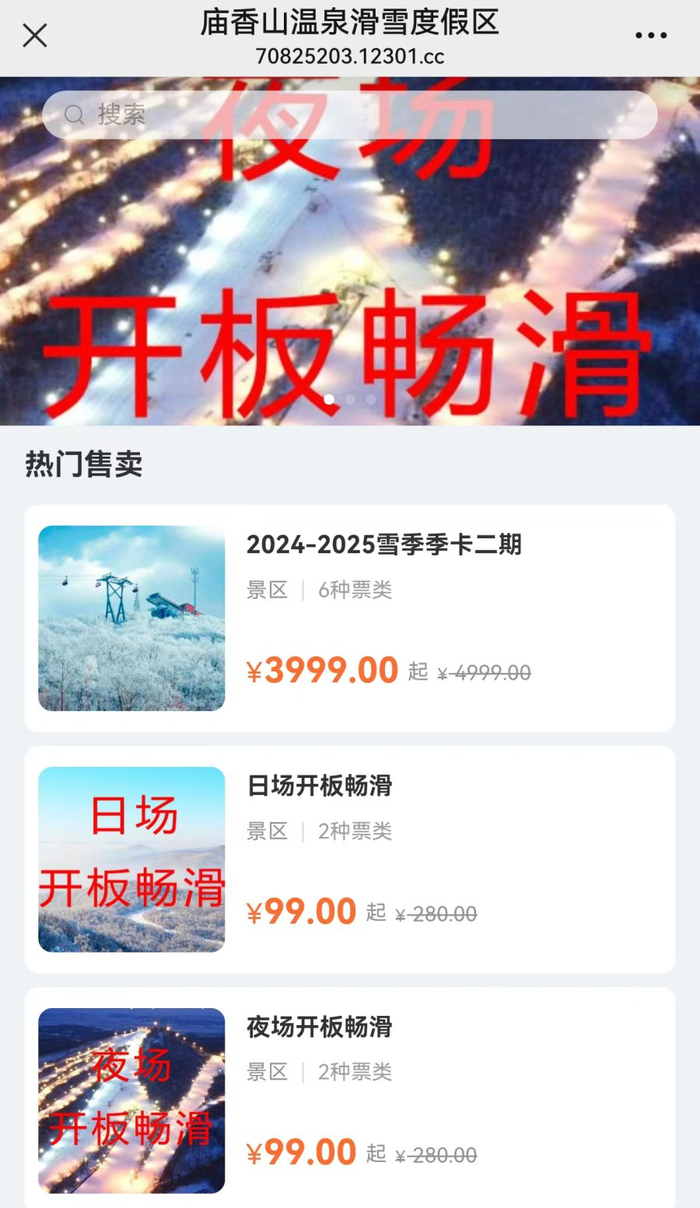Viewport: 700px width, 1208px height.
Task: Open 日场开板畅滑 ticket card
Action: (350, 859)
